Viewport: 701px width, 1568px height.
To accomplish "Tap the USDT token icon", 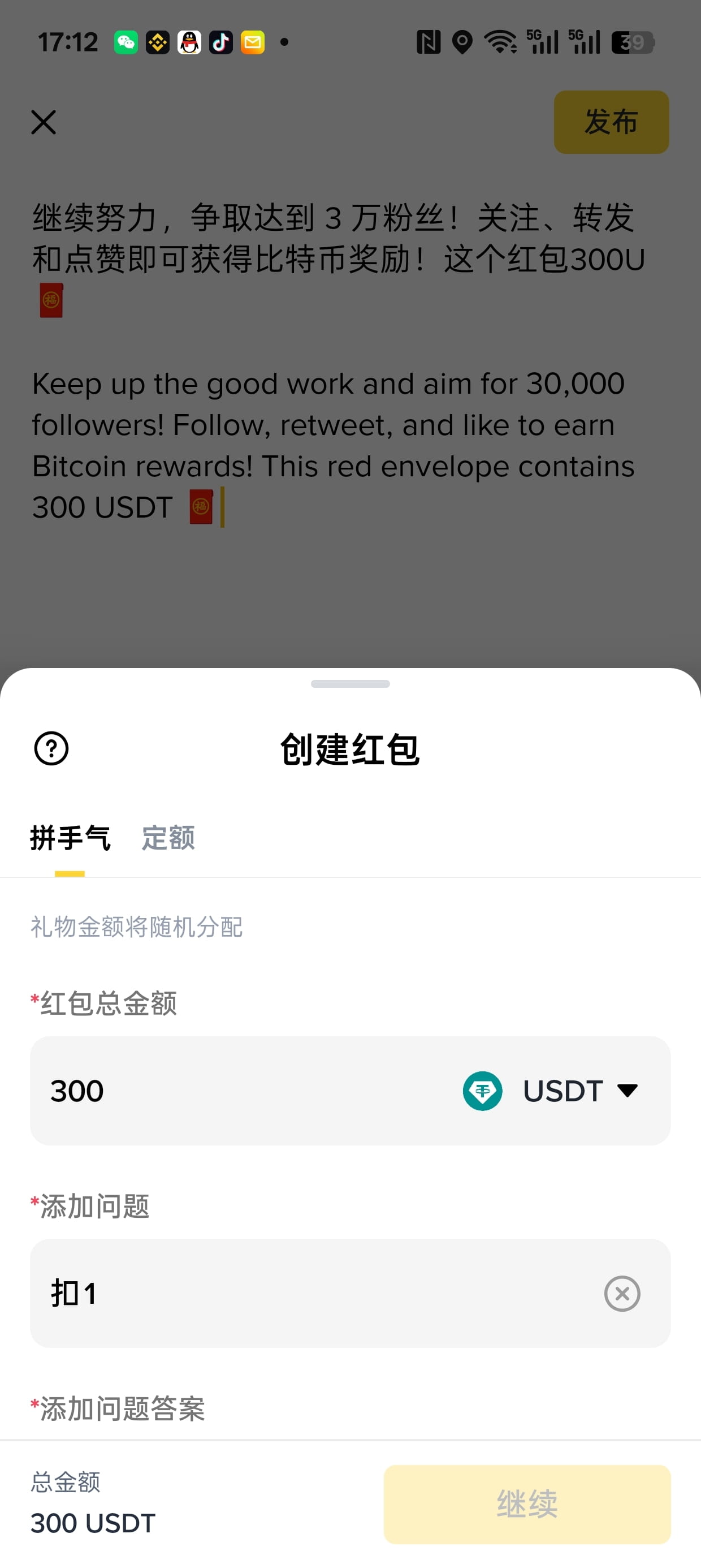I will (483, 1090).
